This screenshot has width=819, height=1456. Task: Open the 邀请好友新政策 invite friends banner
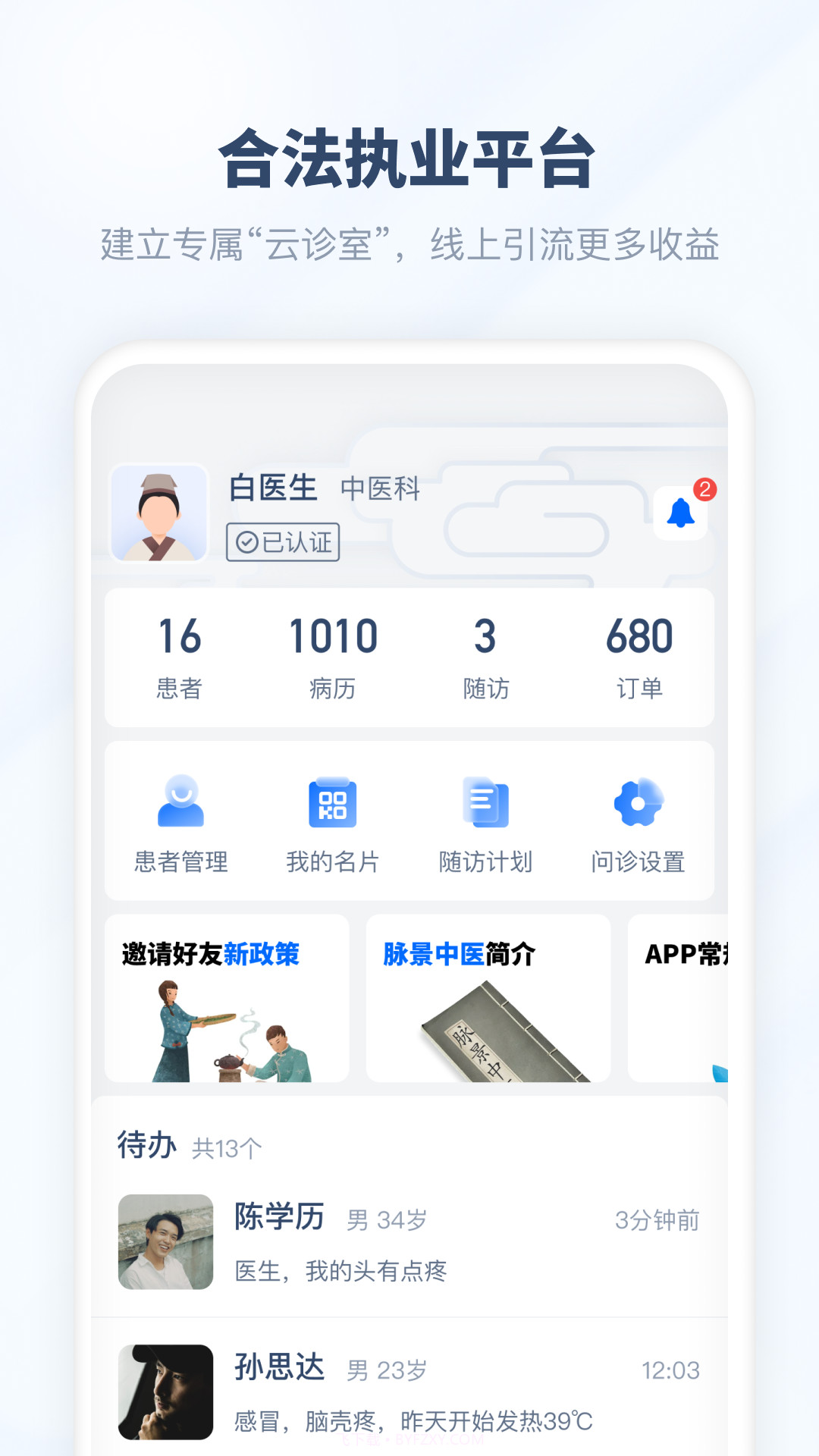[x=227, y=1001]
